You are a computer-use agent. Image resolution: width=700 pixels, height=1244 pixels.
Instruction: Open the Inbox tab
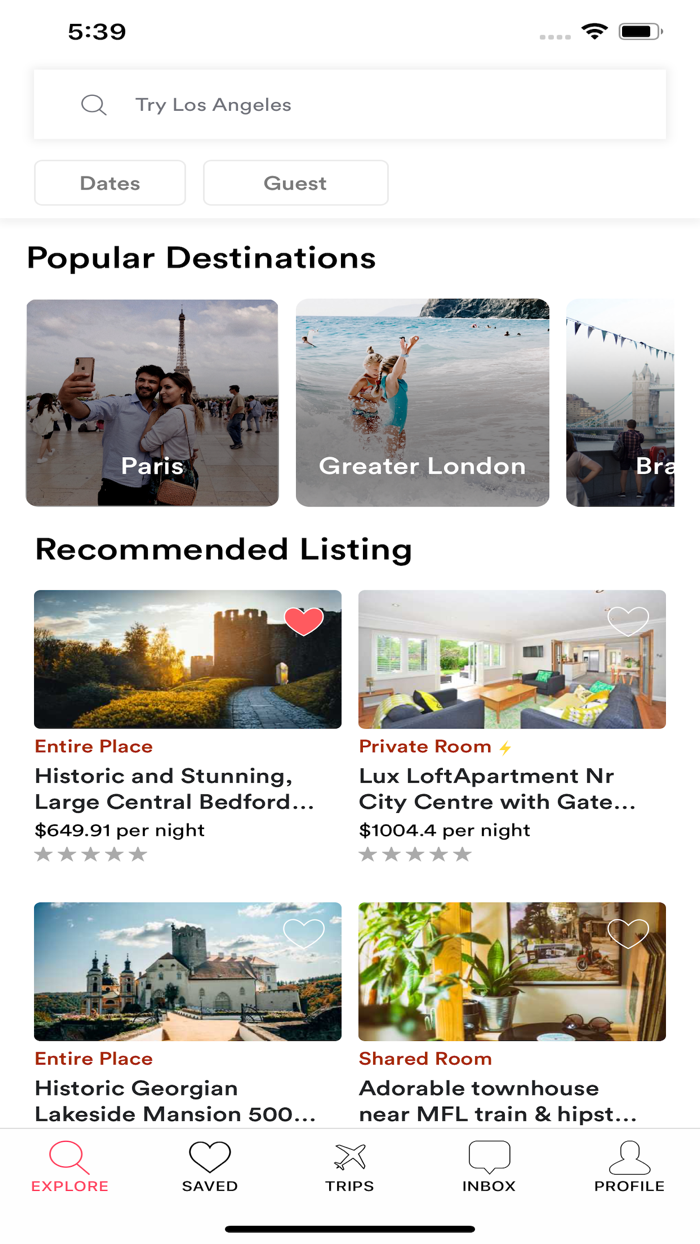(x=489, y=1167)
